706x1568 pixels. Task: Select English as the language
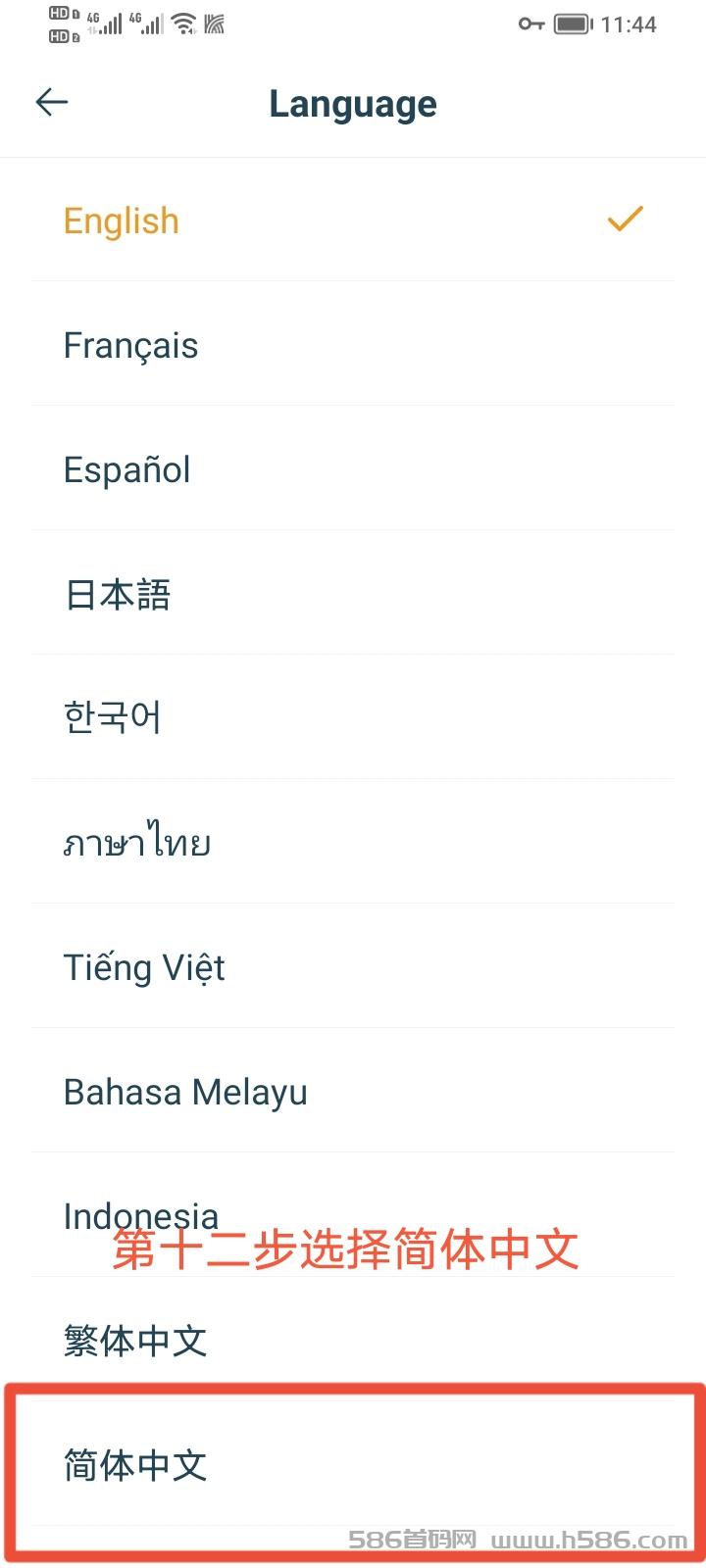point(353,220)
